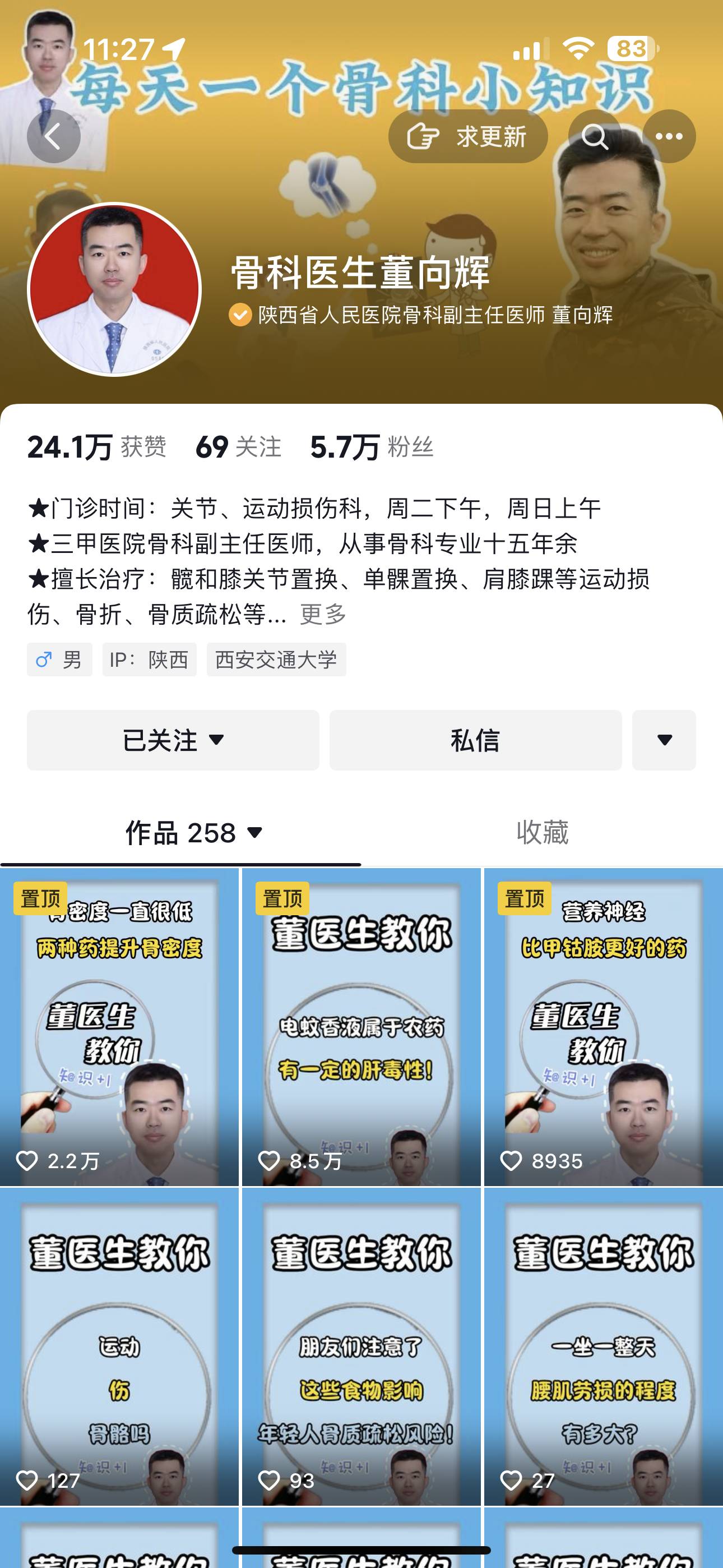Send a private message via 私信
Image resolution: width=723 pixels, height=1568 pixels.
click(x=475, y=740)
